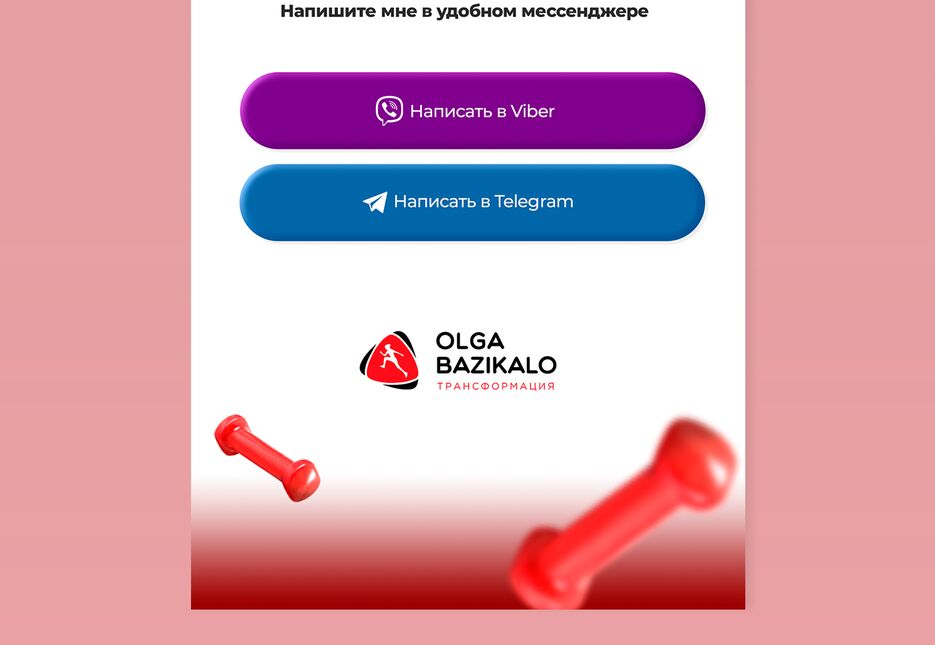Open Telegram via Написать в Telegram
Screen dimensions: 935x645
click(472, 202)
